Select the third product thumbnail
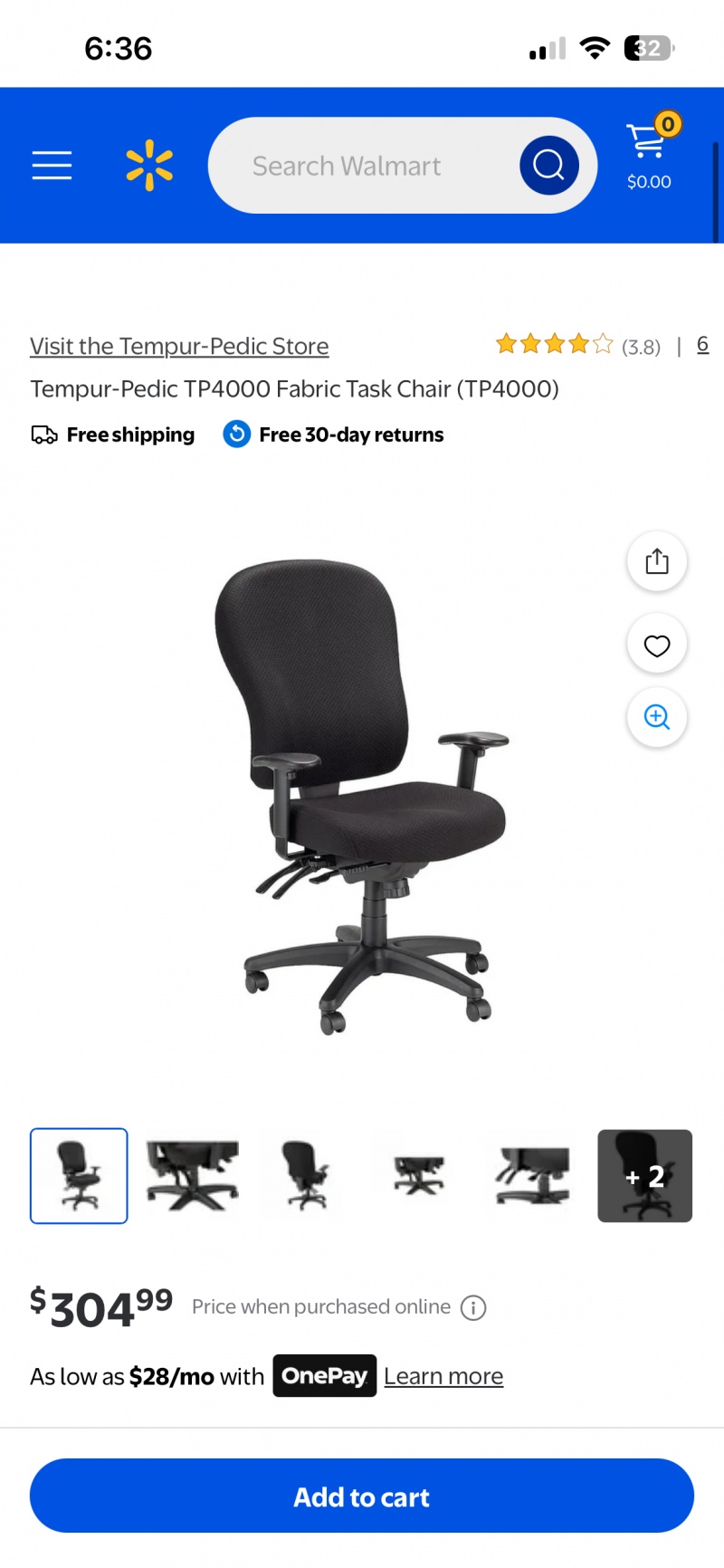 (x=306, y=1175)
